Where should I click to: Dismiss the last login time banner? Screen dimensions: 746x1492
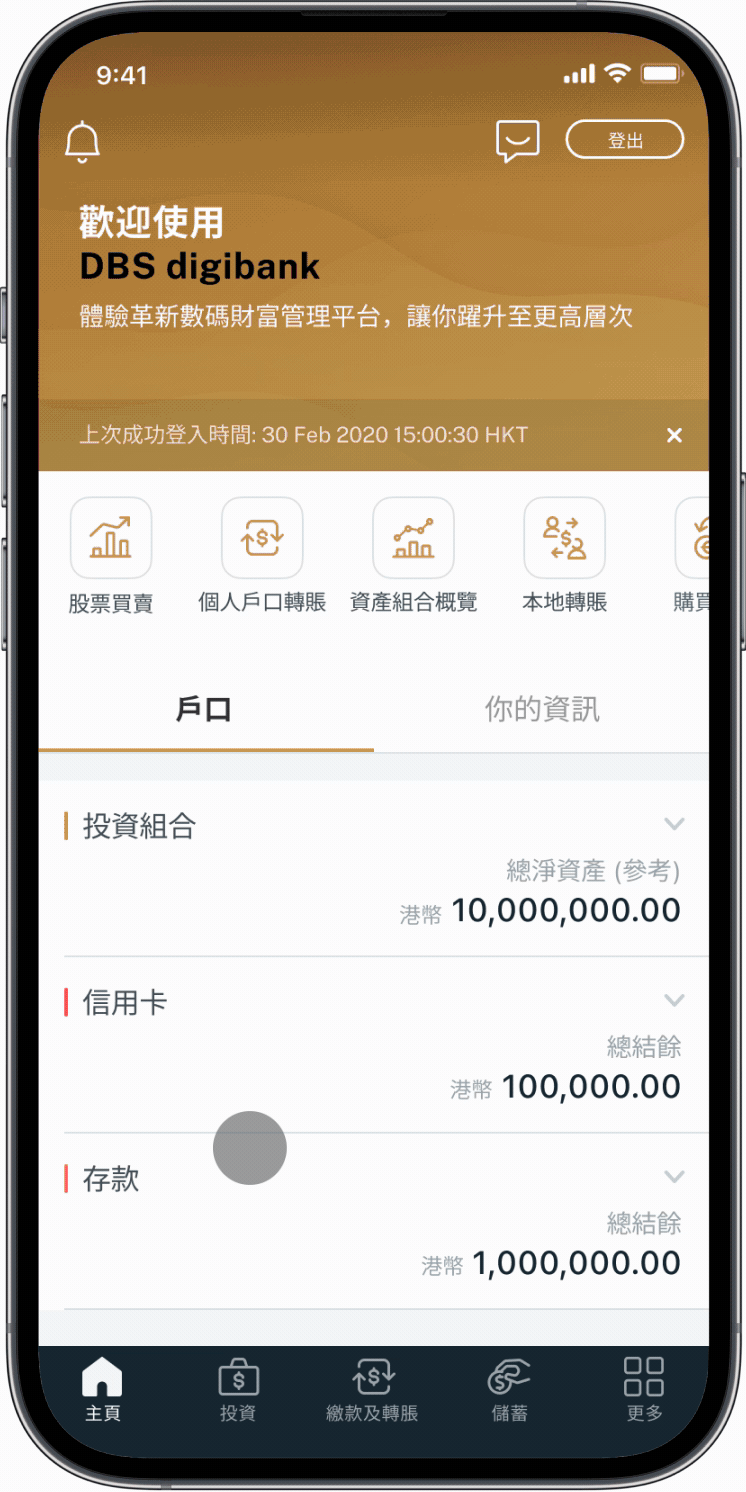click(x=674, y=435)
